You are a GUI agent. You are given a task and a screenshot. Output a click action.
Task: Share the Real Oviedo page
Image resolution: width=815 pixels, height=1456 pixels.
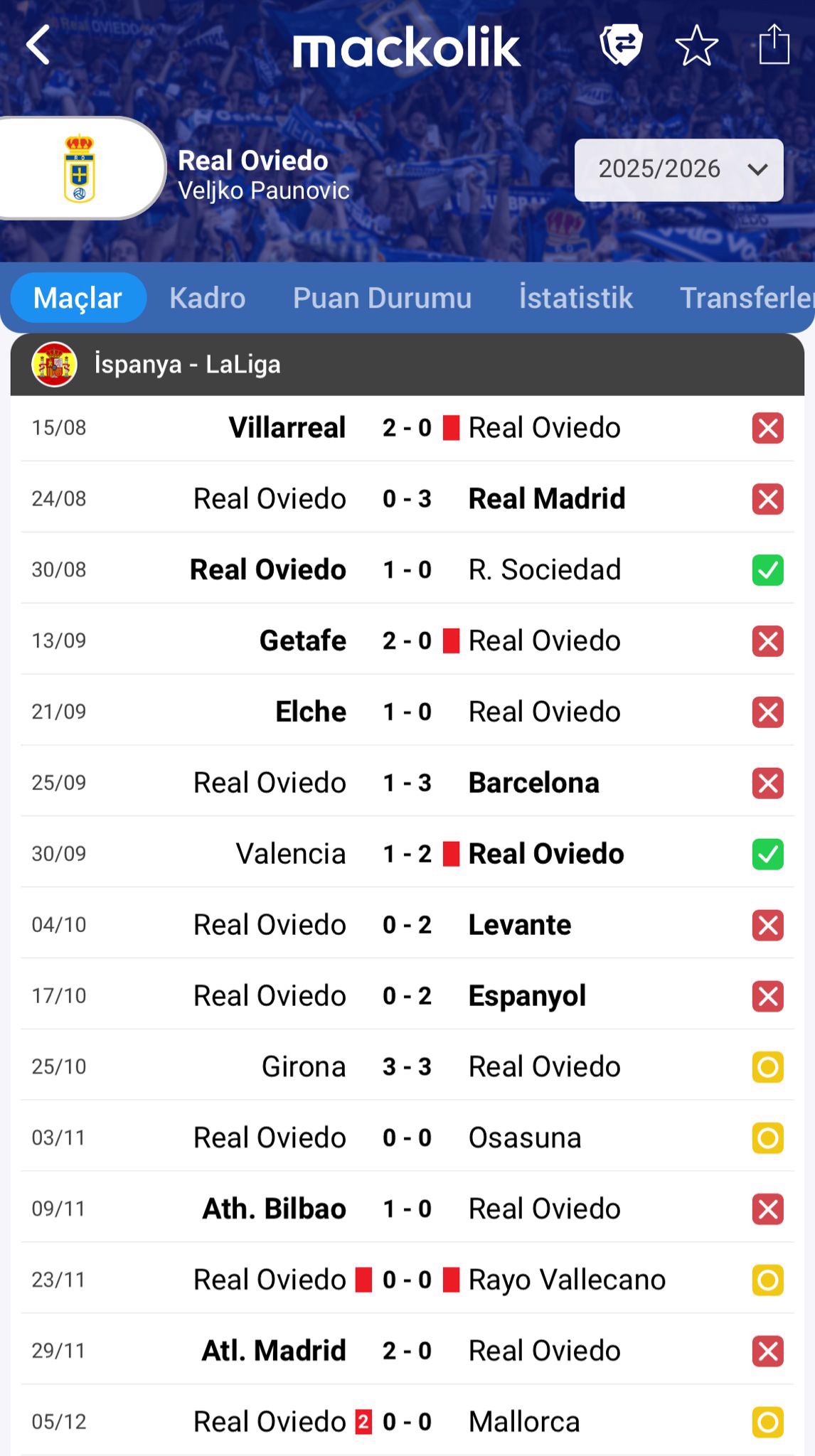point(774,45)
